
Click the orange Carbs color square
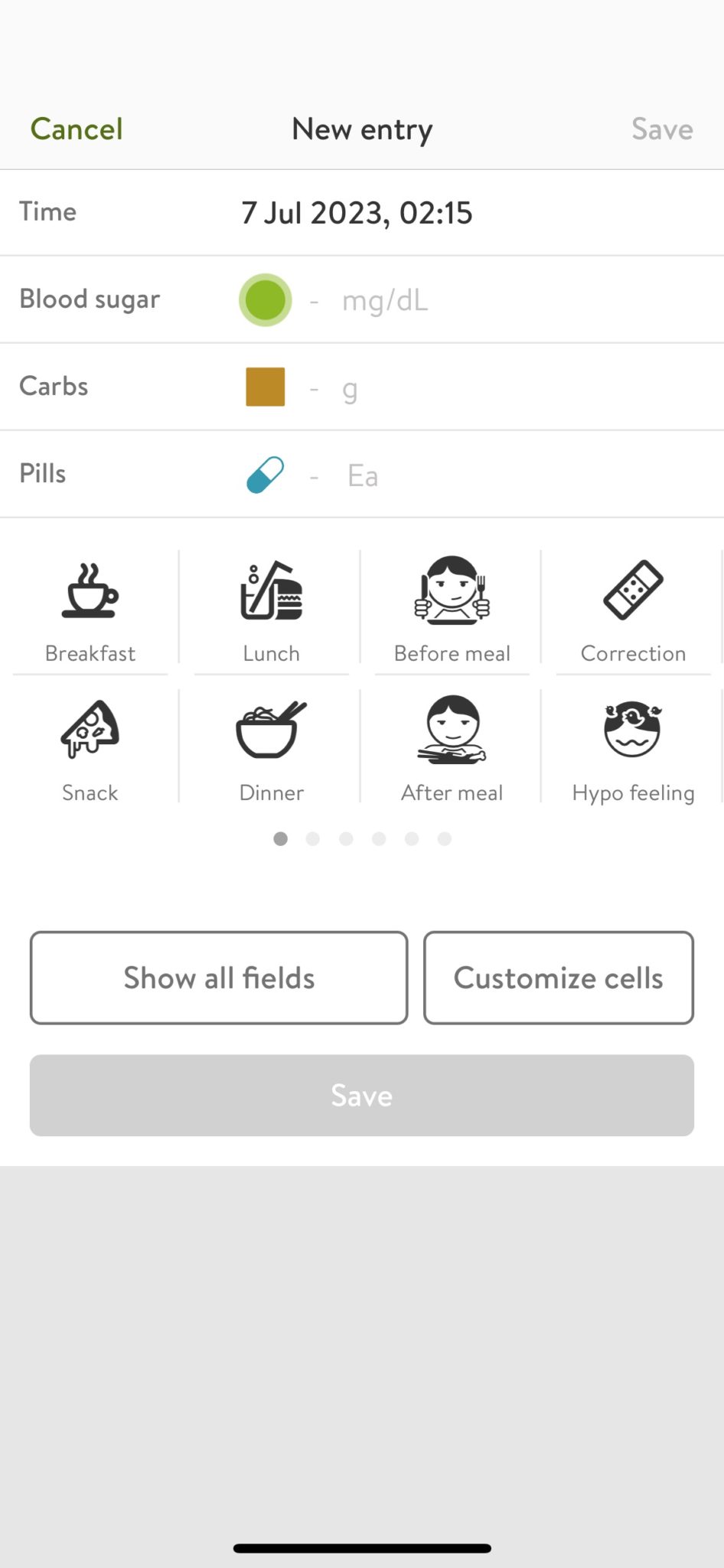265,387
